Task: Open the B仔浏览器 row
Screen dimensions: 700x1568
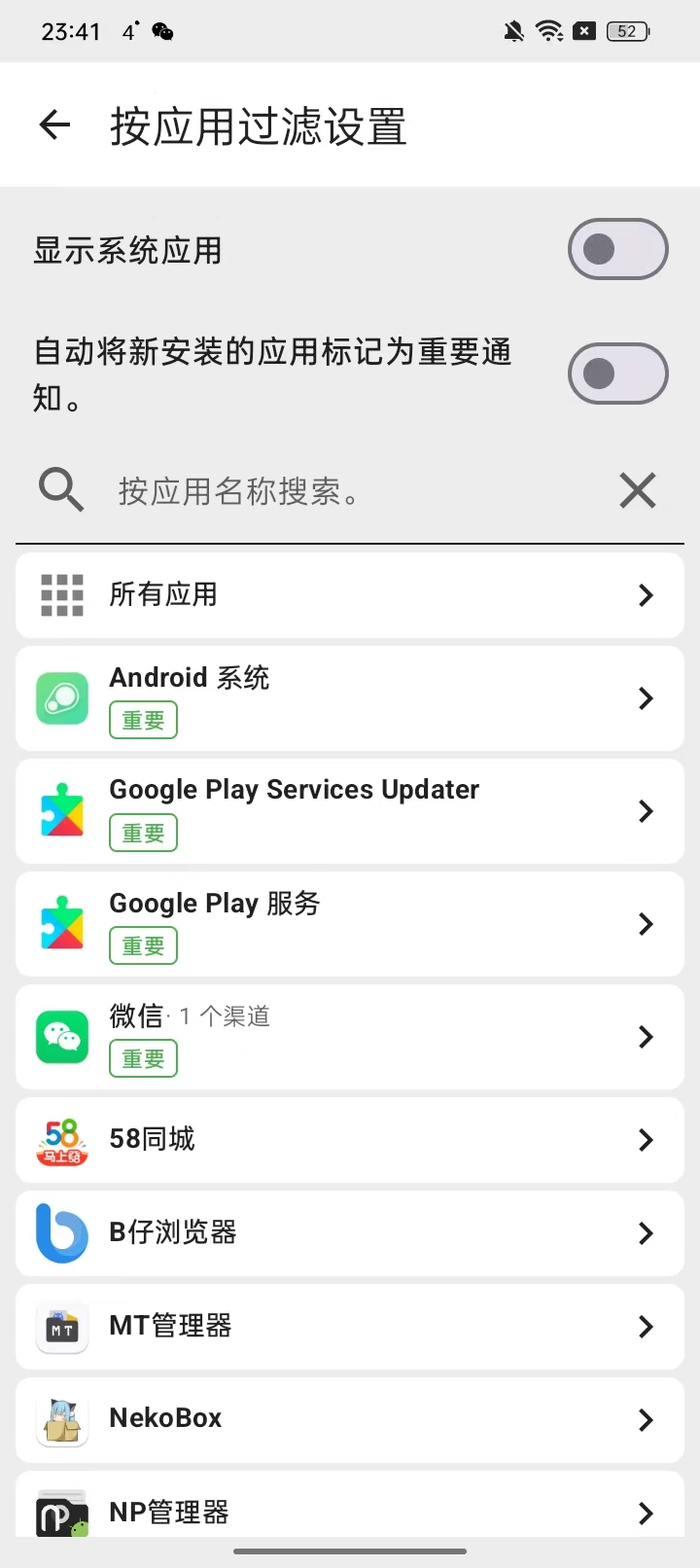Action: (350, 1233)
